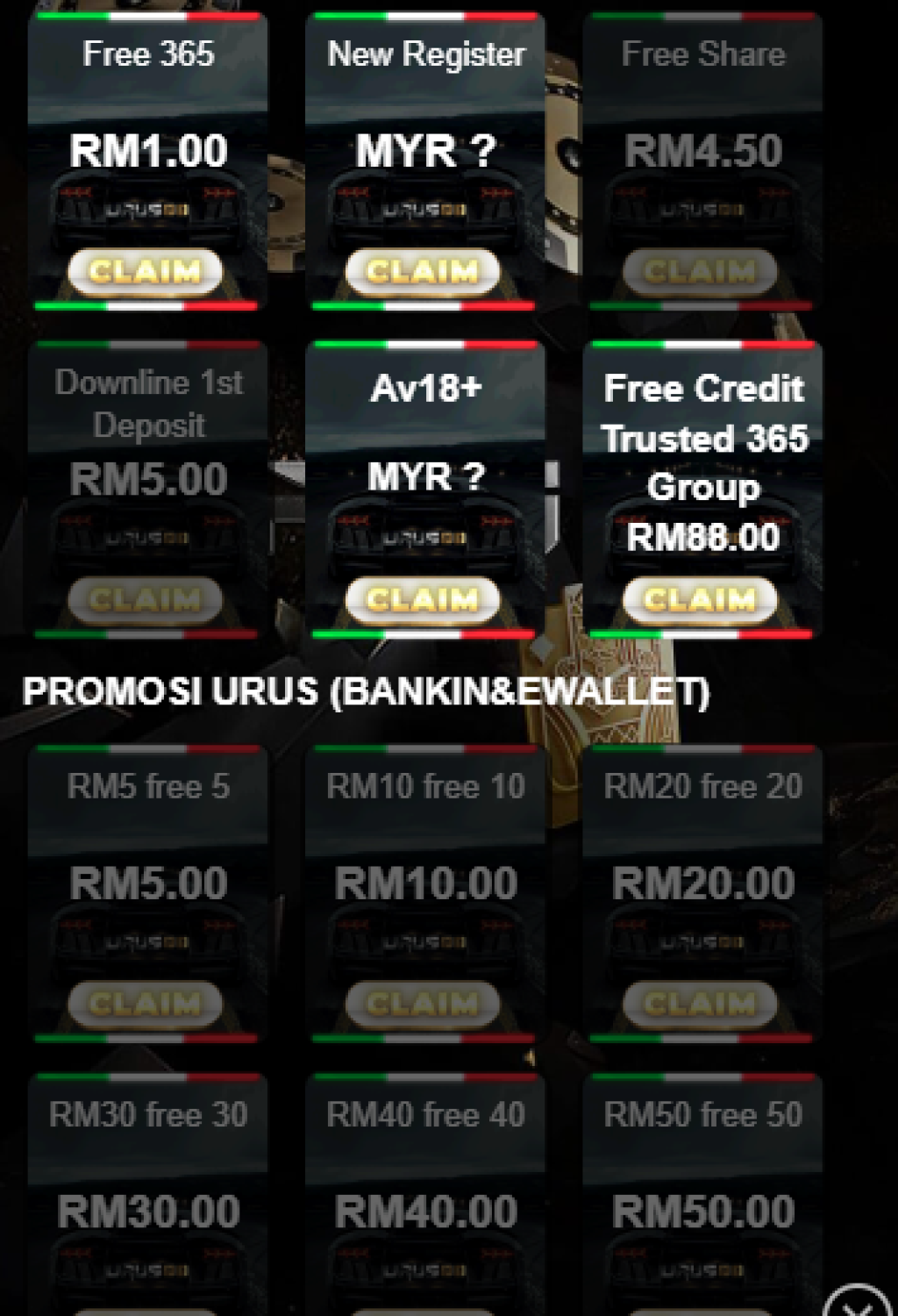Claim the New Register bonus
This screenshot has height=1316, width=898.
point(423,271)
